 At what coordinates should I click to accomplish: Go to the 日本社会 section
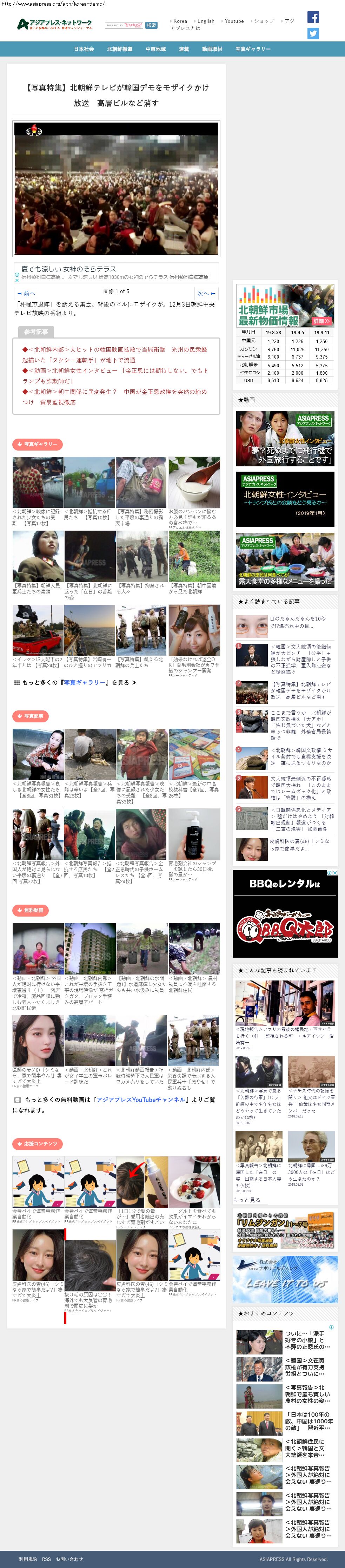84,49
